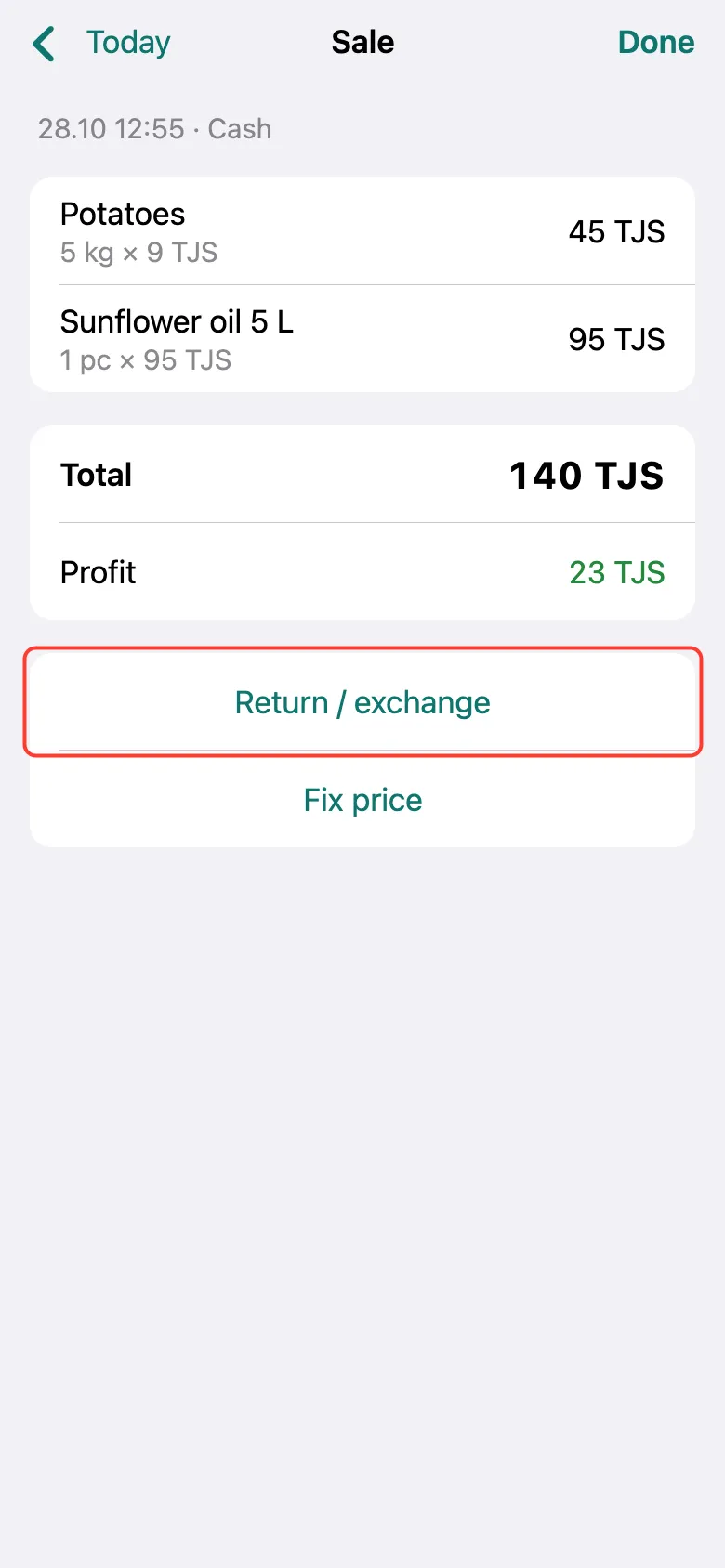The width and height of the screenshot is (725, 1568).
Task: Start a Return / exchange
Action: pos(362,702)
